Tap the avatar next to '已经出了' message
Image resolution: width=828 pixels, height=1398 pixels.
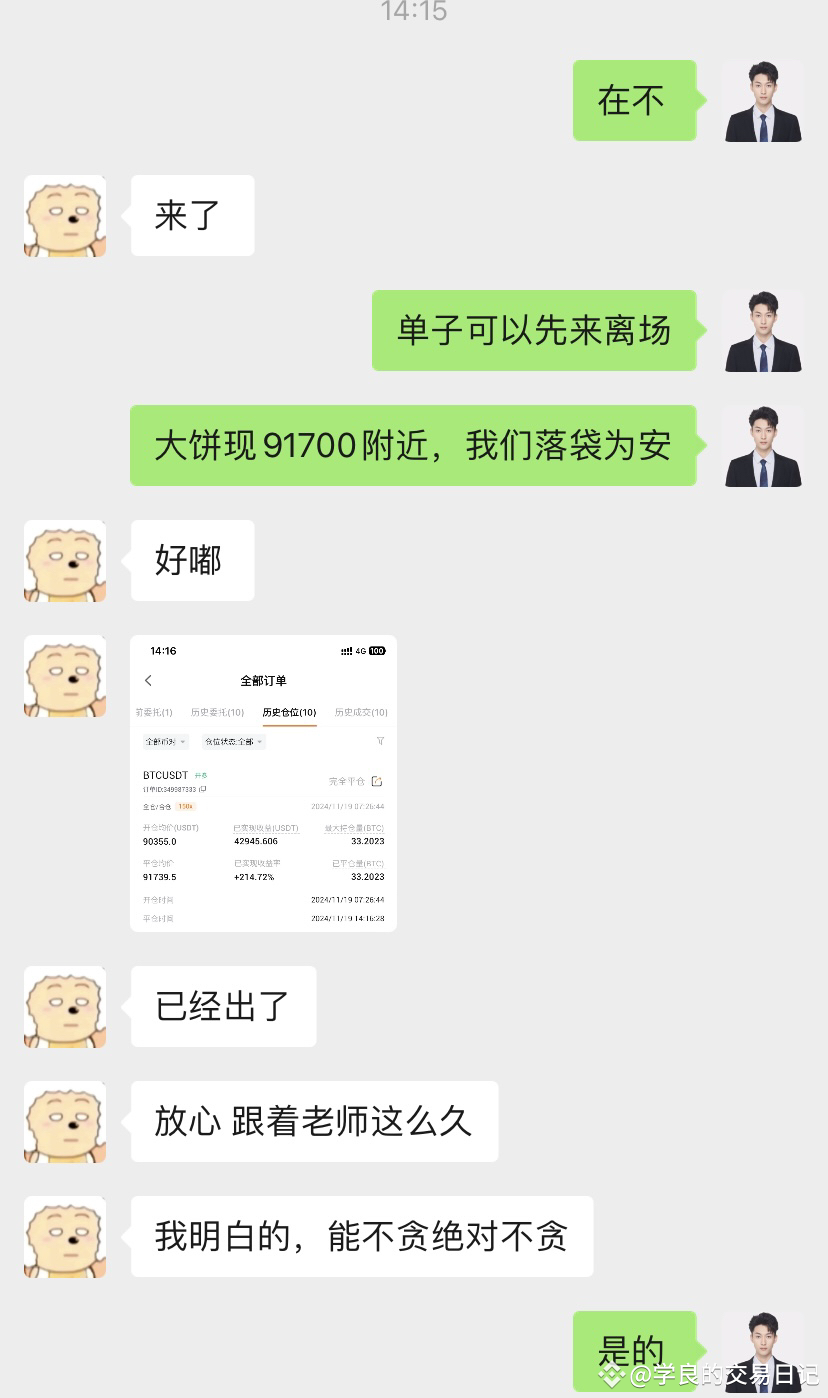65,1007
